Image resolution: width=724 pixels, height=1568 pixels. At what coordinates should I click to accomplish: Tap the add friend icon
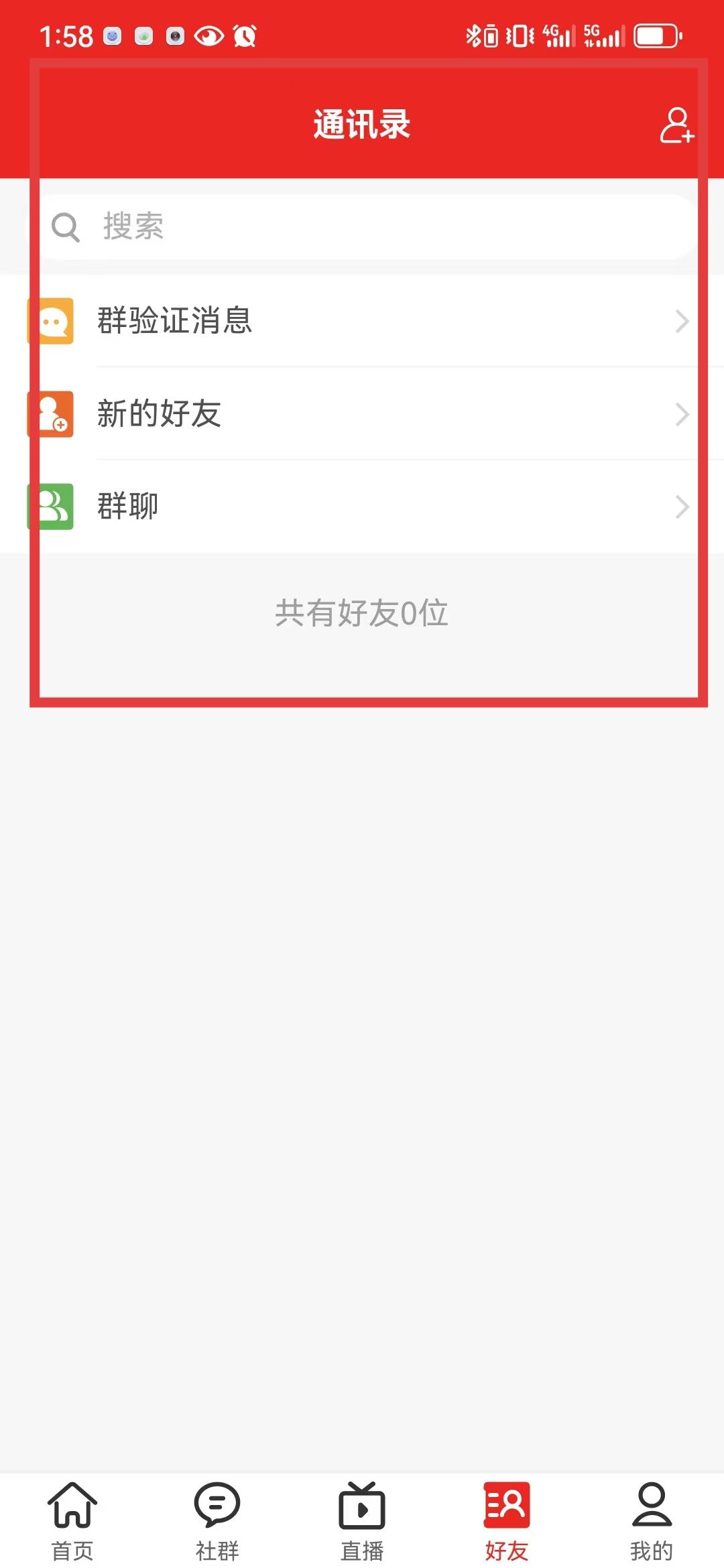(676, 125)
